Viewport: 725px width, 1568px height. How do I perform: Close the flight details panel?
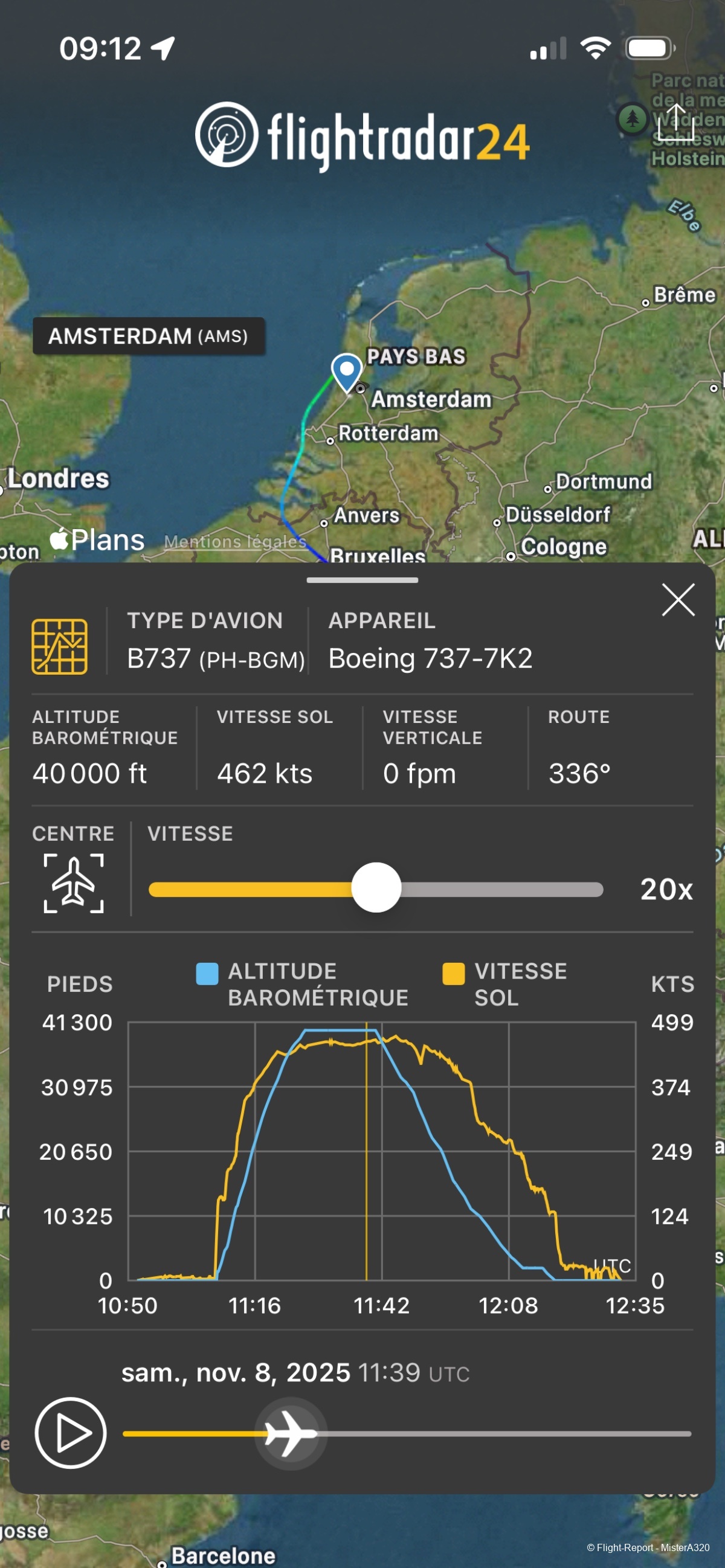[x=678, y=600]
